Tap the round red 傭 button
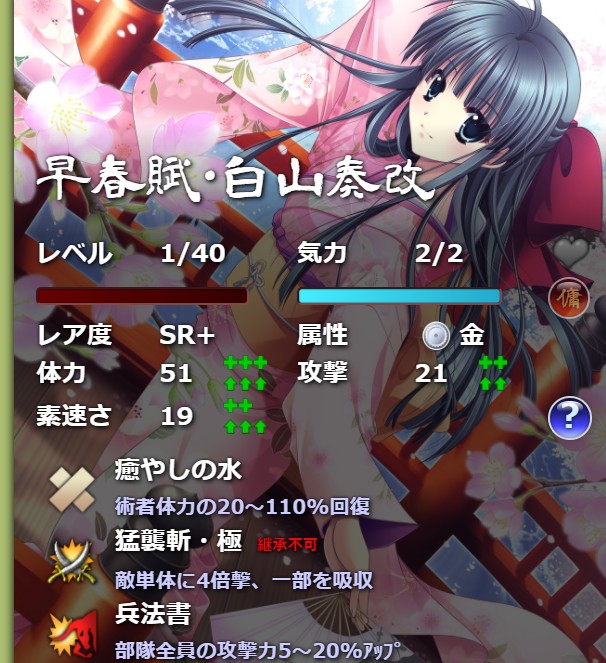Screen dimensions: 606x663 pos(570,297)
